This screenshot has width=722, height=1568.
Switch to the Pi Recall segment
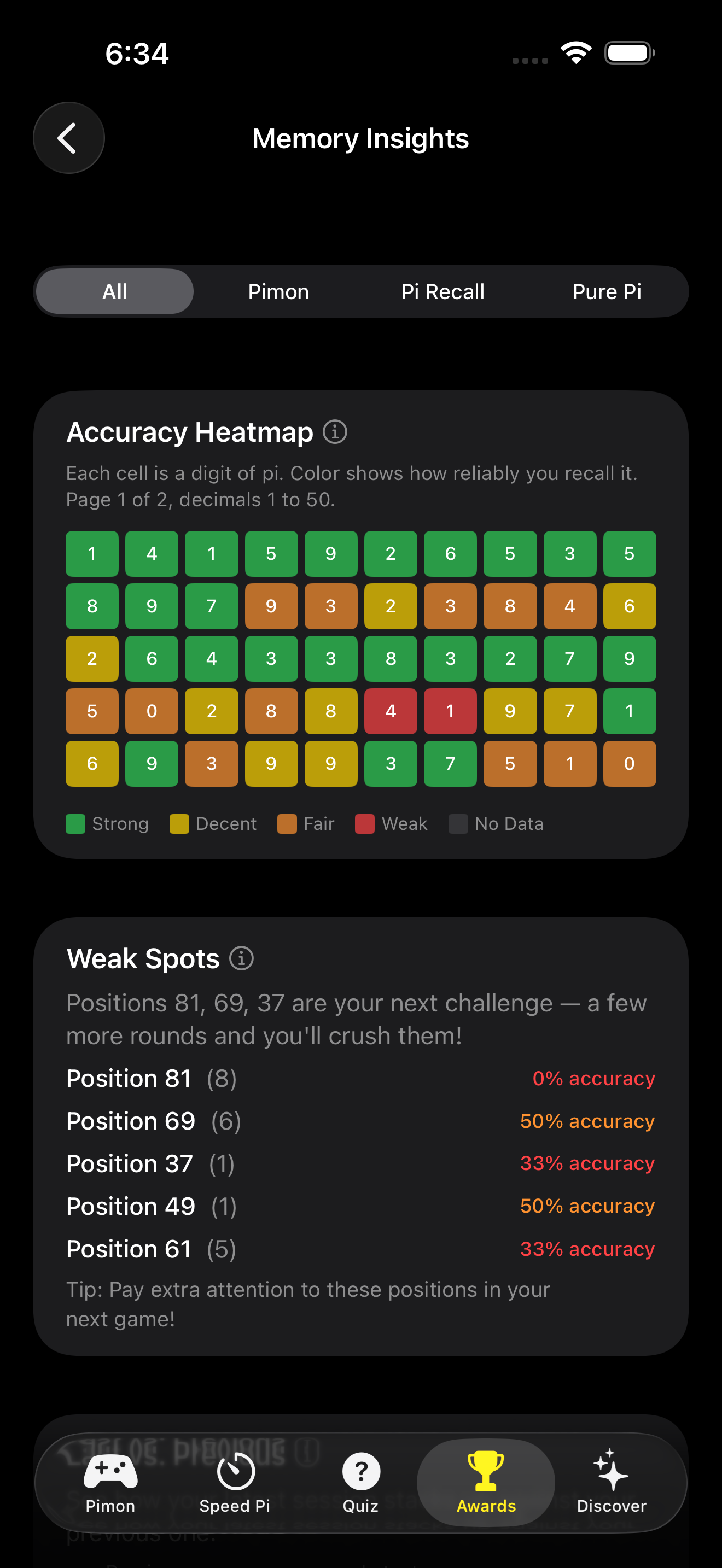click(442, 291)
